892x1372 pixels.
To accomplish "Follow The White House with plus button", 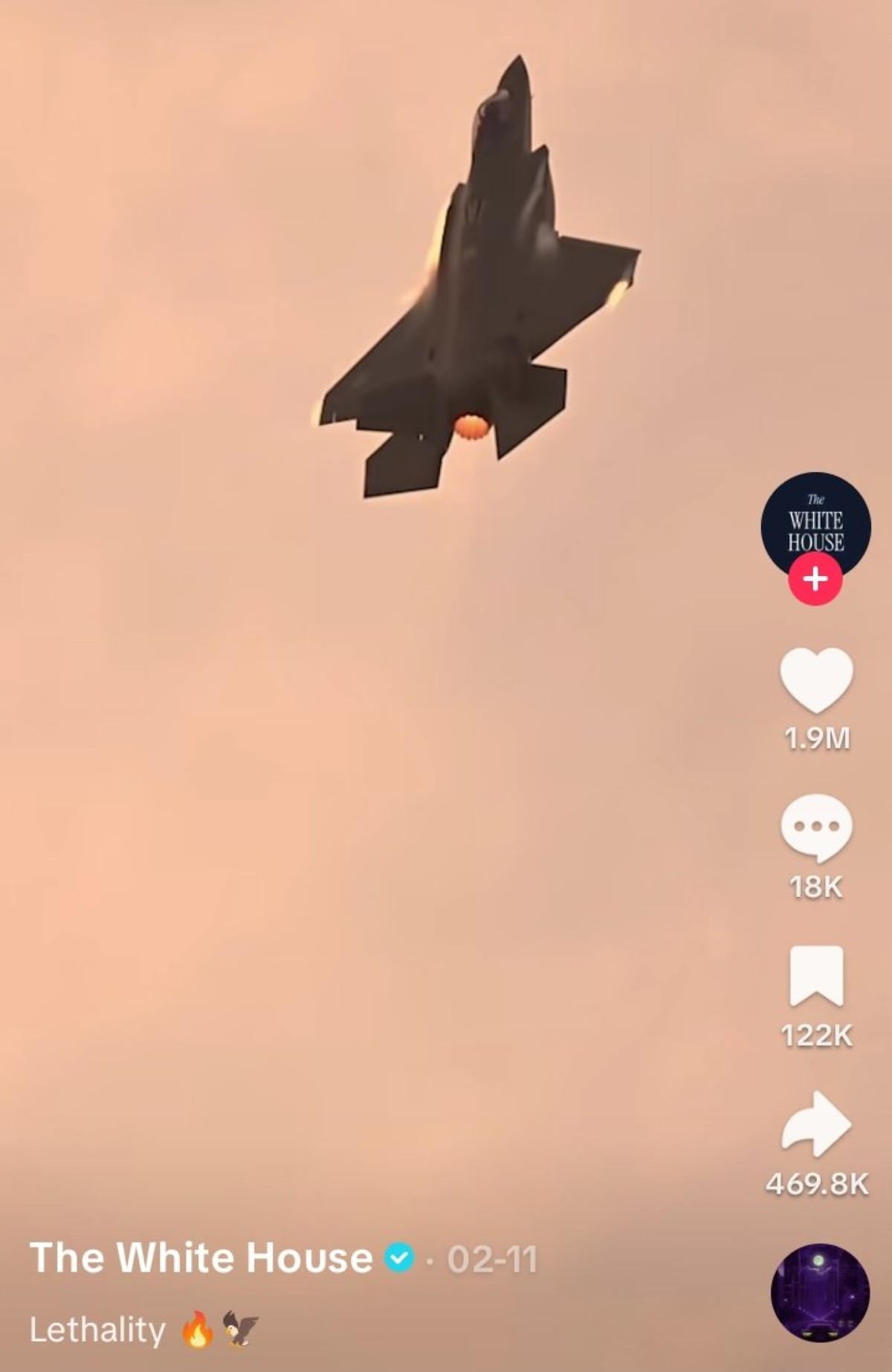I will click(815, 579).
